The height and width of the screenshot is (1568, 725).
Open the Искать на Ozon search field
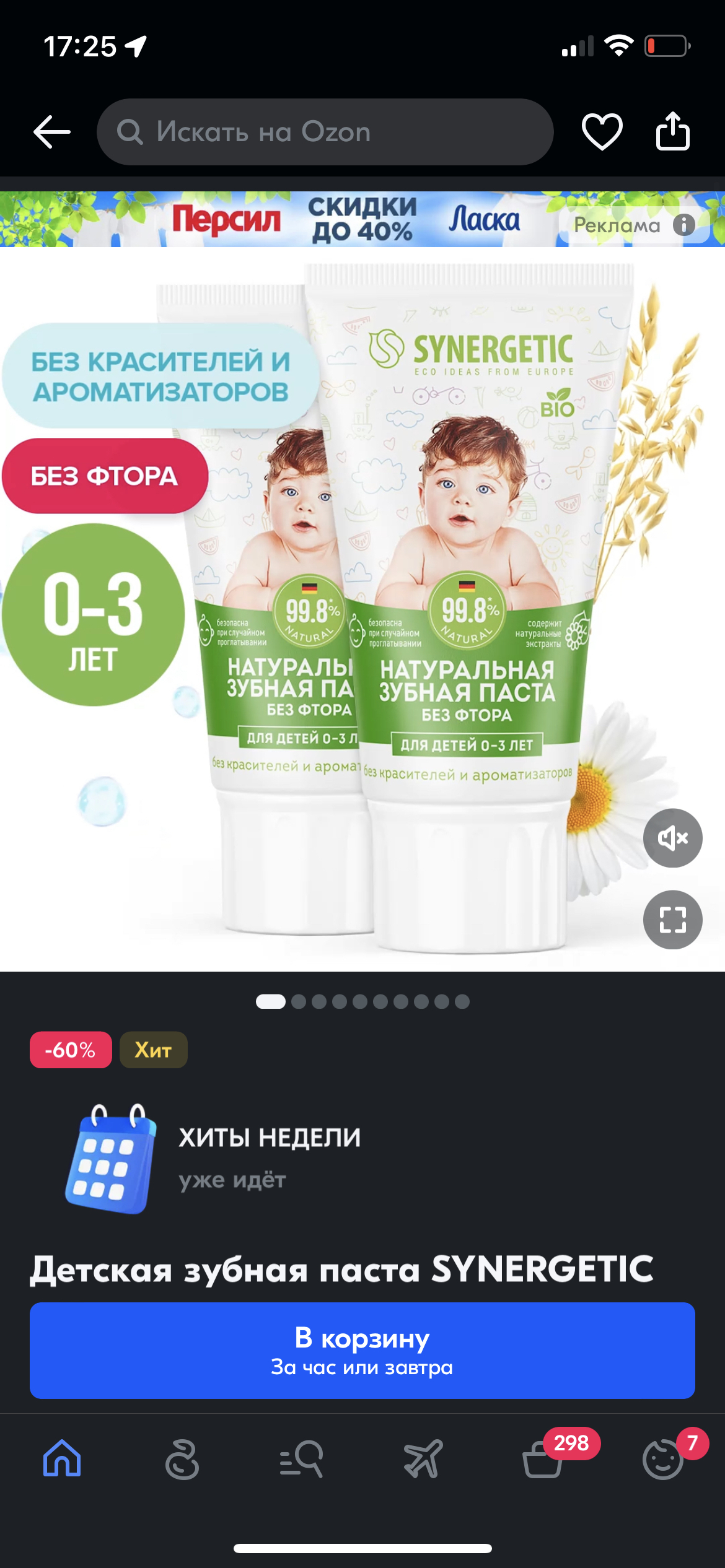pyautogui.click(x=325, y=132)
